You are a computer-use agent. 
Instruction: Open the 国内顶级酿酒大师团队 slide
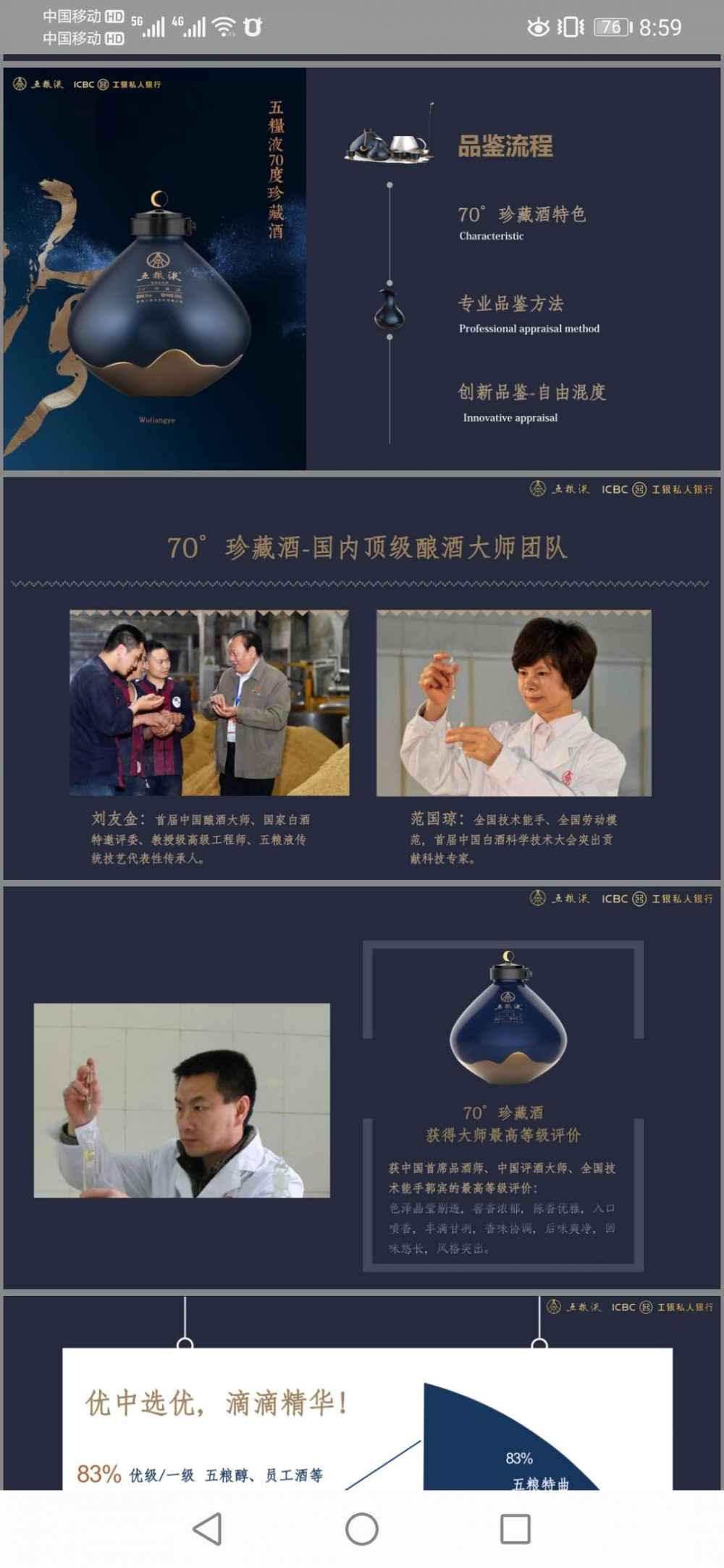pyautogui.click(x=362, y=678)
